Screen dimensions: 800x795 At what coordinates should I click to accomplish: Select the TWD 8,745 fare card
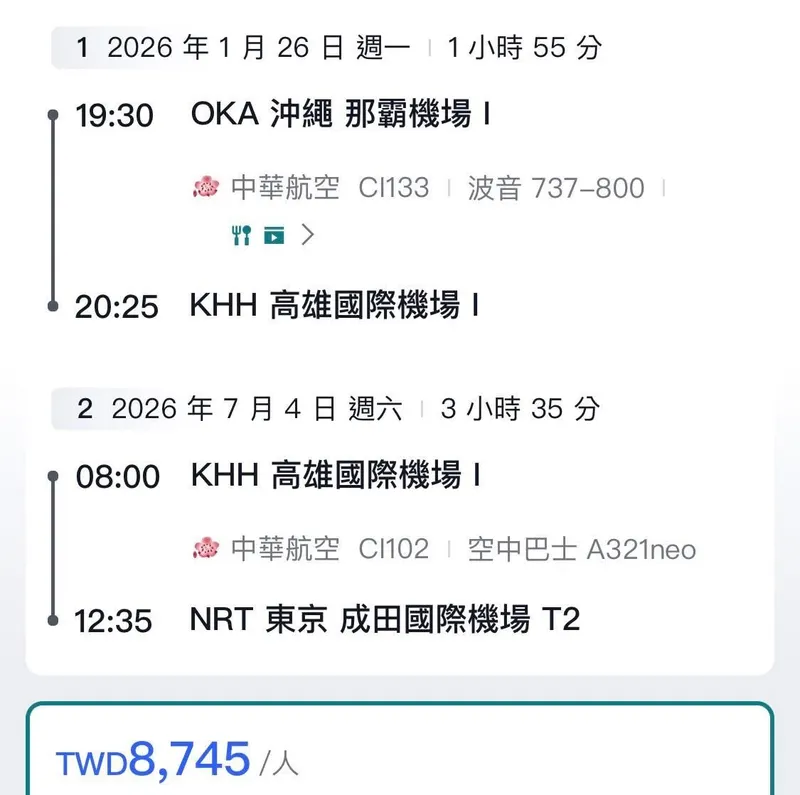(400, 752)
